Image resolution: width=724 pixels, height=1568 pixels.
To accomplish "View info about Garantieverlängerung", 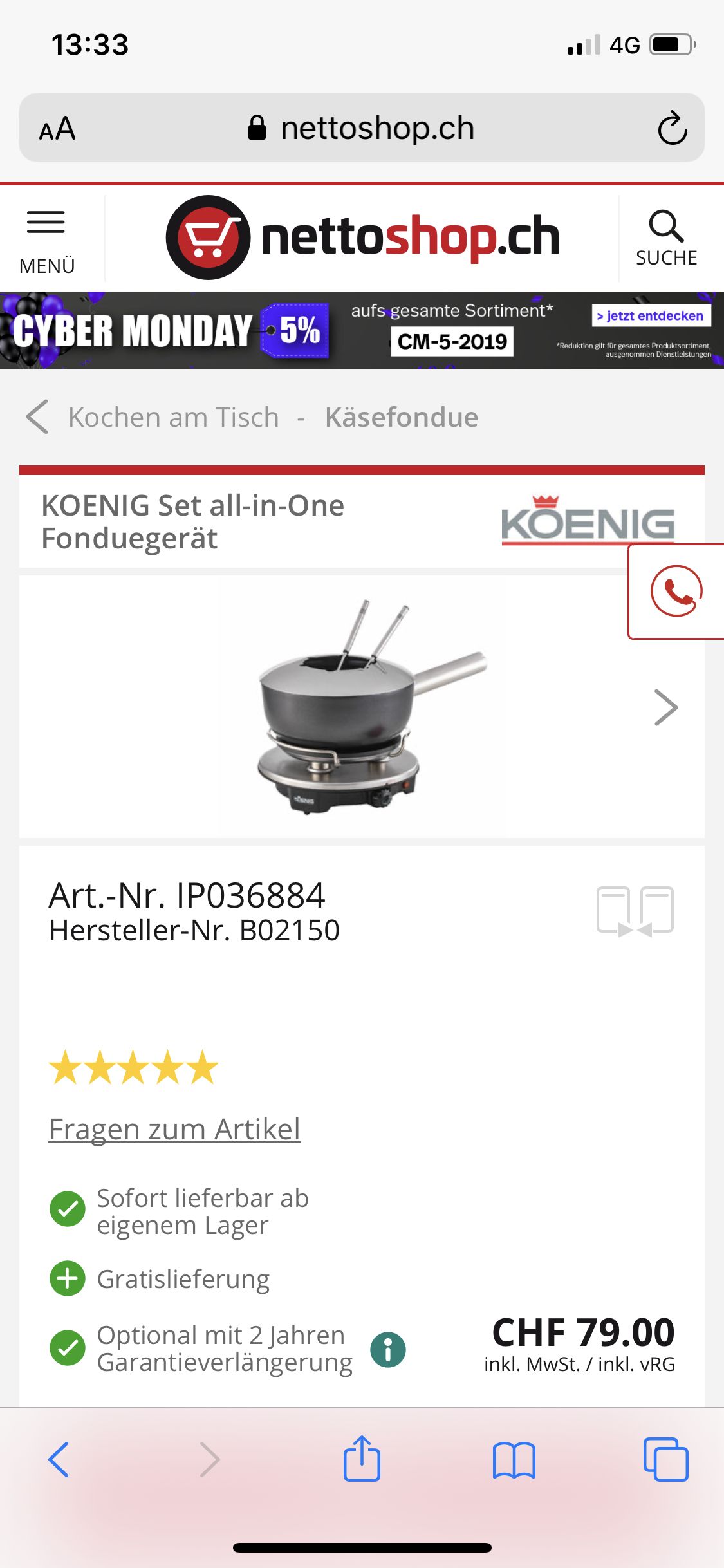I will tap(387, 1349).
